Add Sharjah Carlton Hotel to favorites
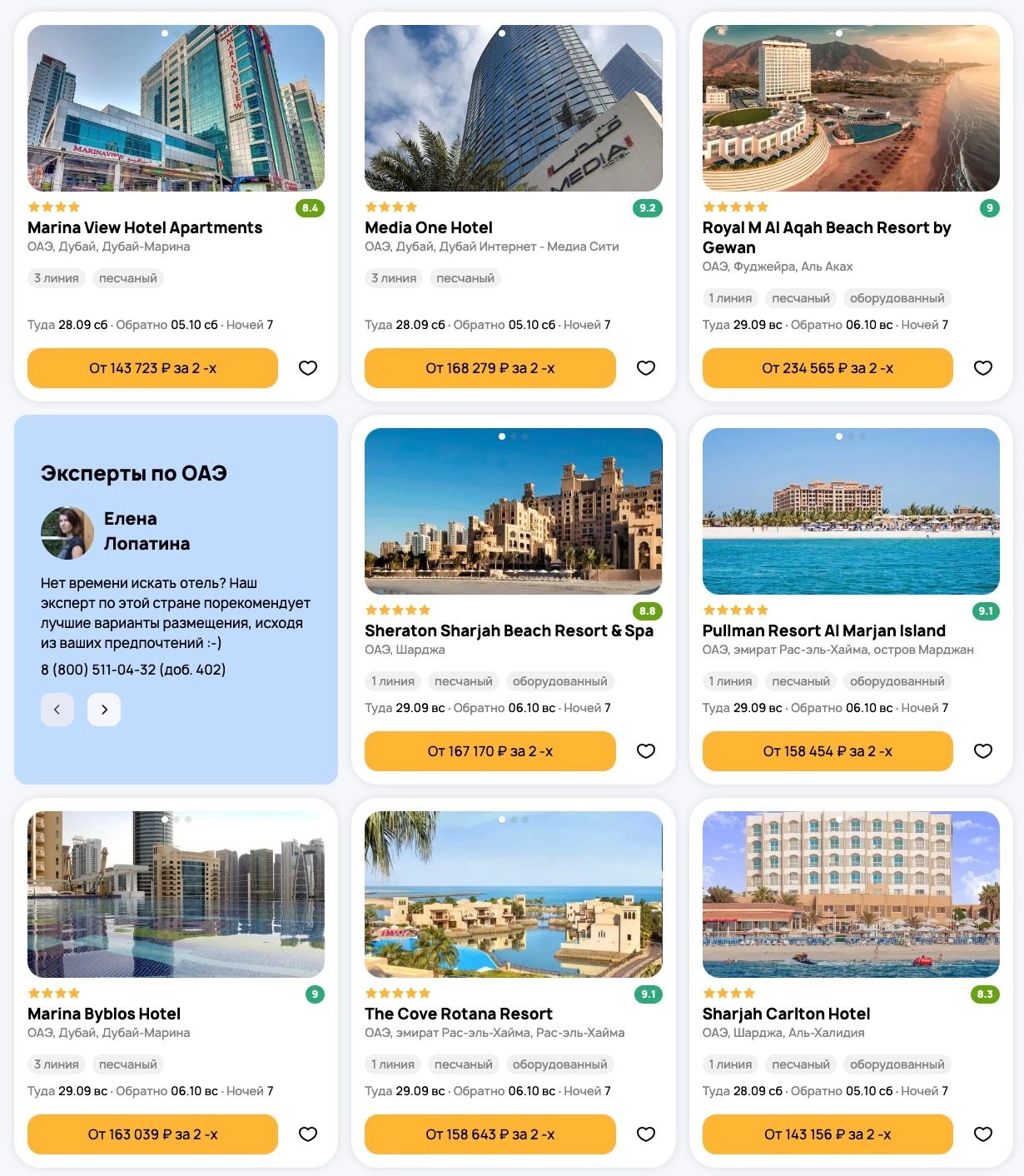1024x1176 pixels. (x=983, y=1134)
